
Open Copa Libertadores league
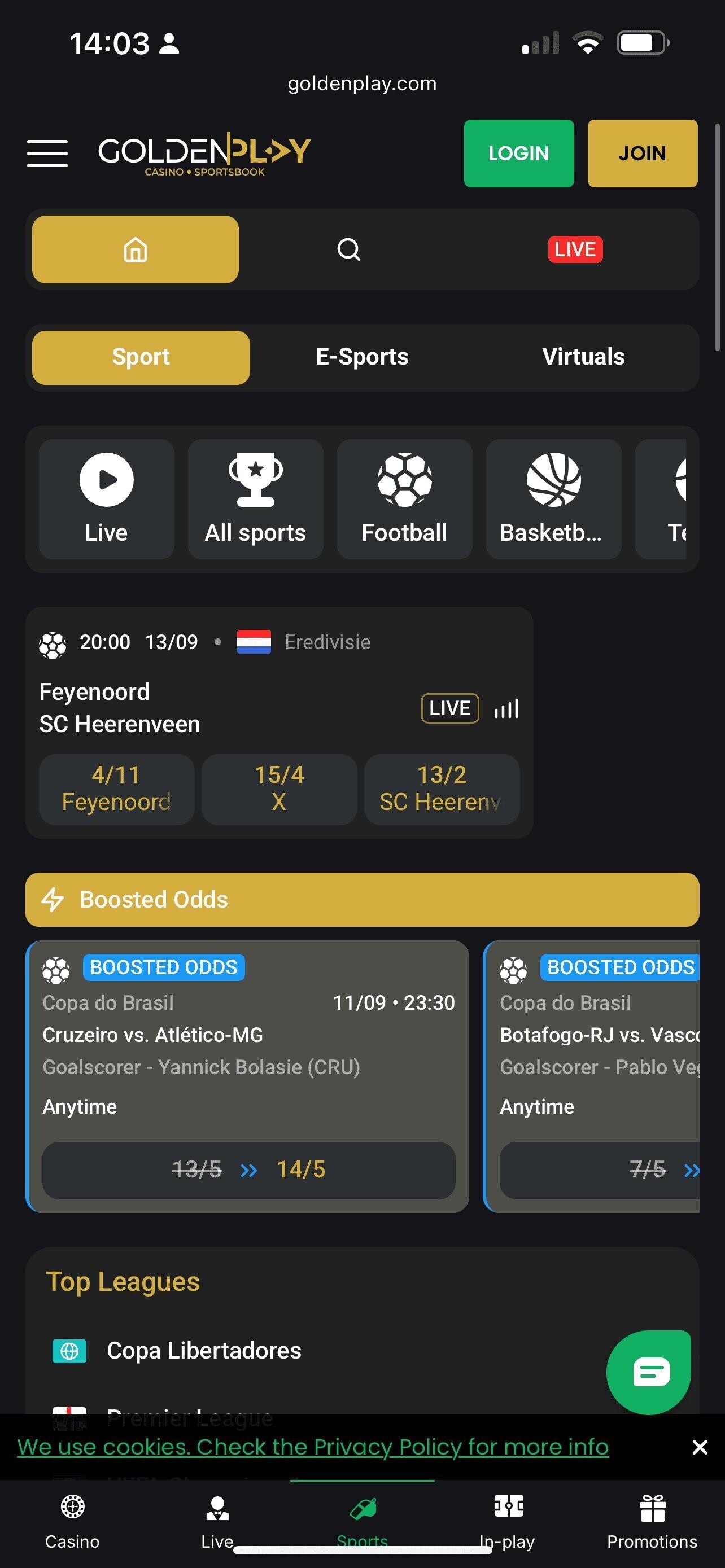204,1351
